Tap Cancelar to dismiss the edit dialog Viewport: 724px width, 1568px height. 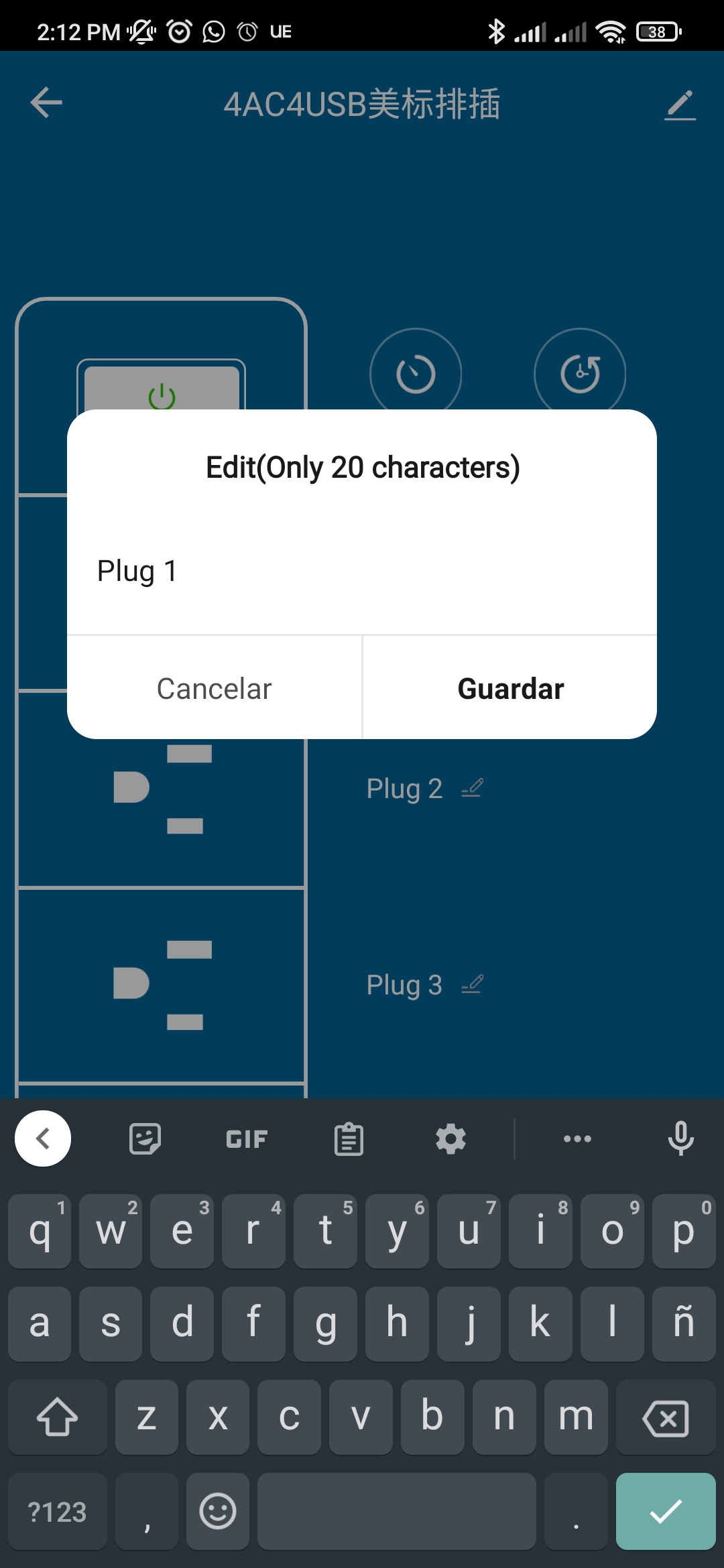point(215,688)
